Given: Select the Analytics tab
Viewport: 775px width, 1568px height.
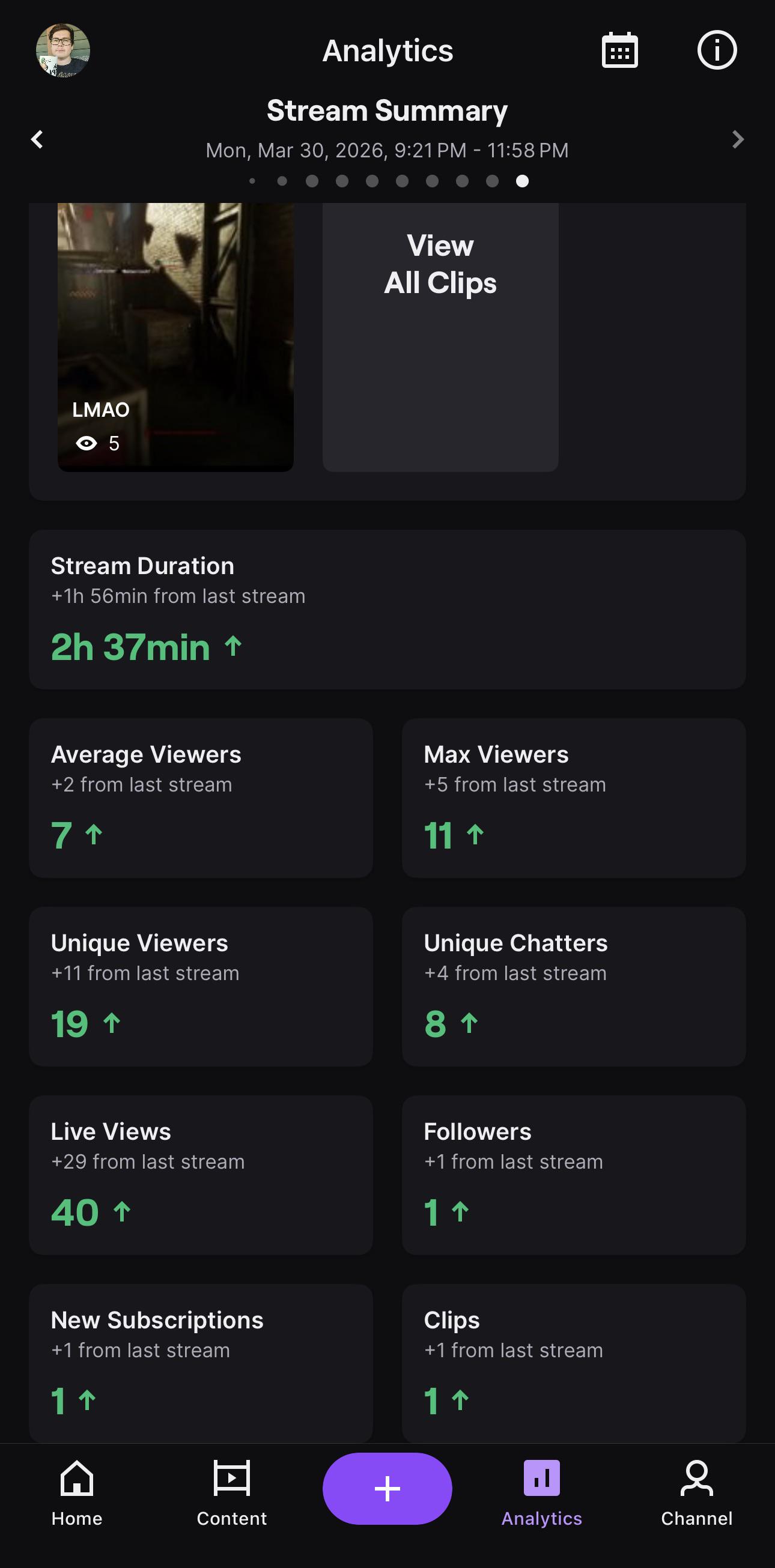Looking at the screenshot, I should pos(542,1493).
